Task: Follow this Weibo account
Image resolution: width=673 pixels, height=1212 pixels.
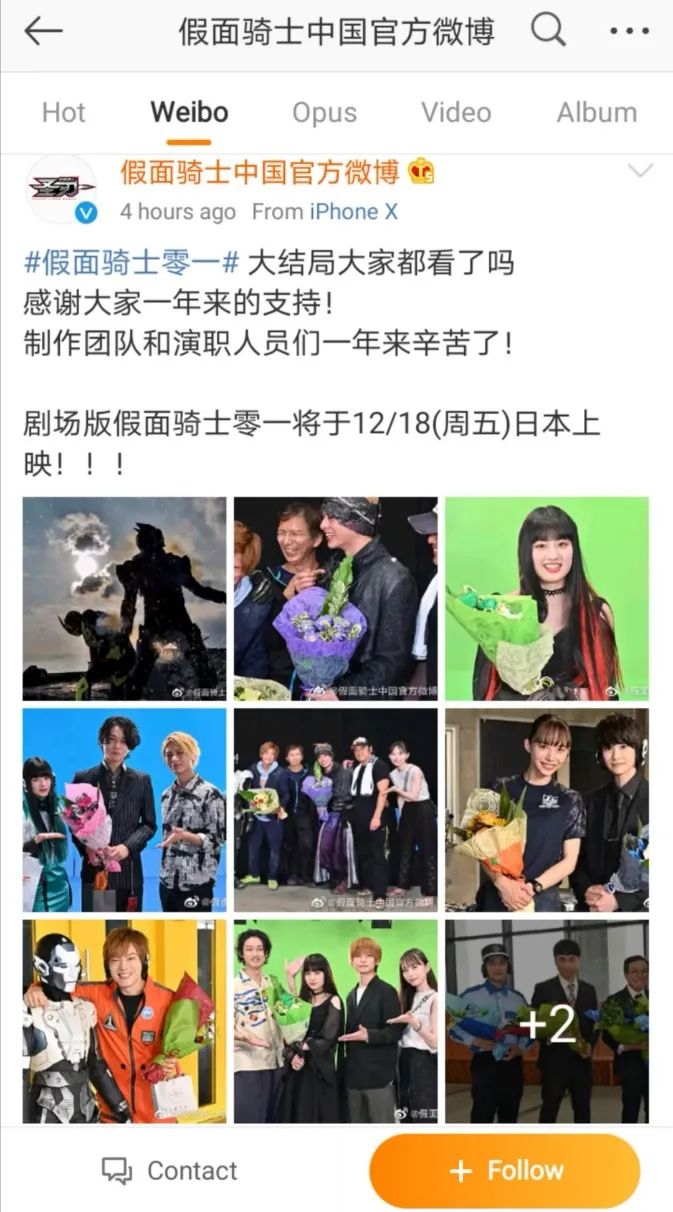Action: pyautogui.click(x=505, y=1170)
